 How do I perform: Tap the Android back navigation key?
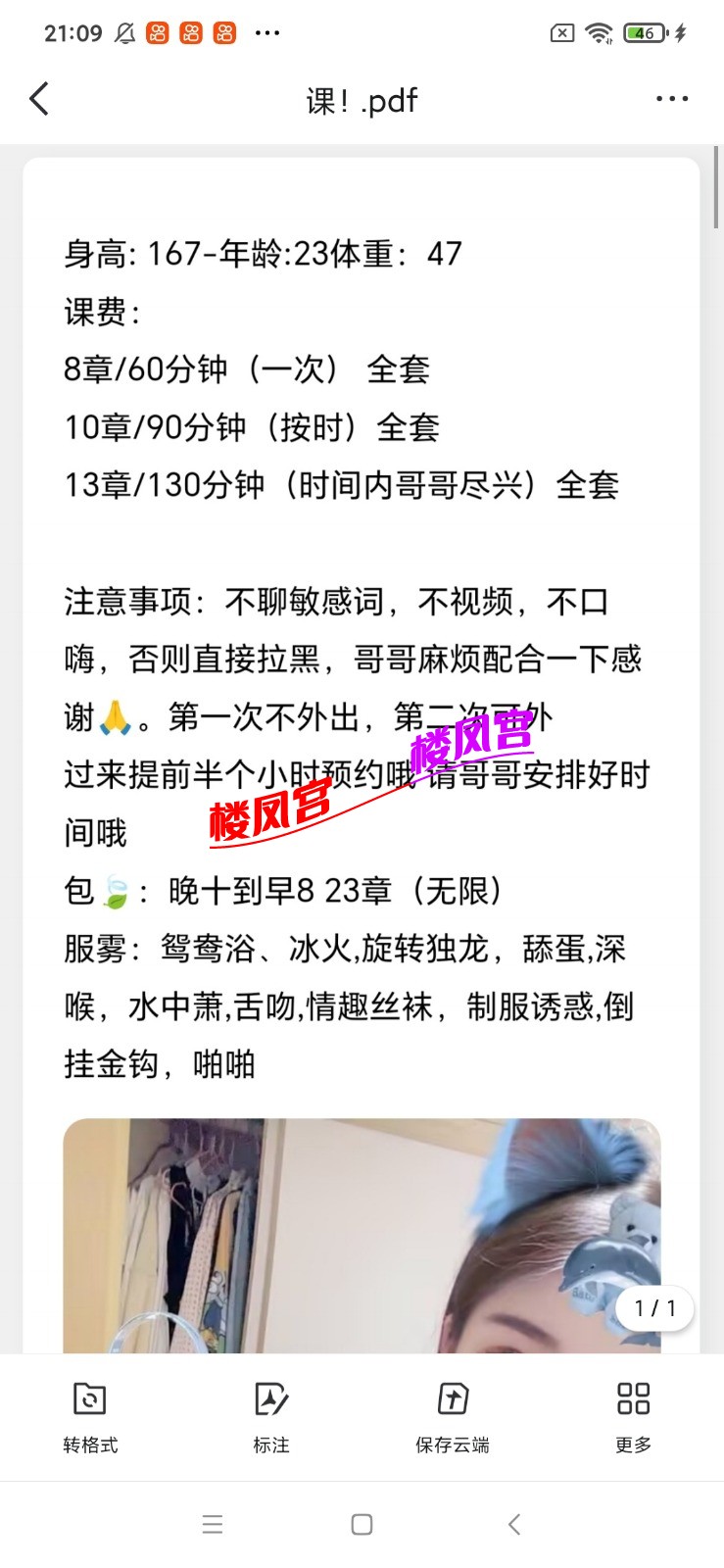[x=514, y=1525]
